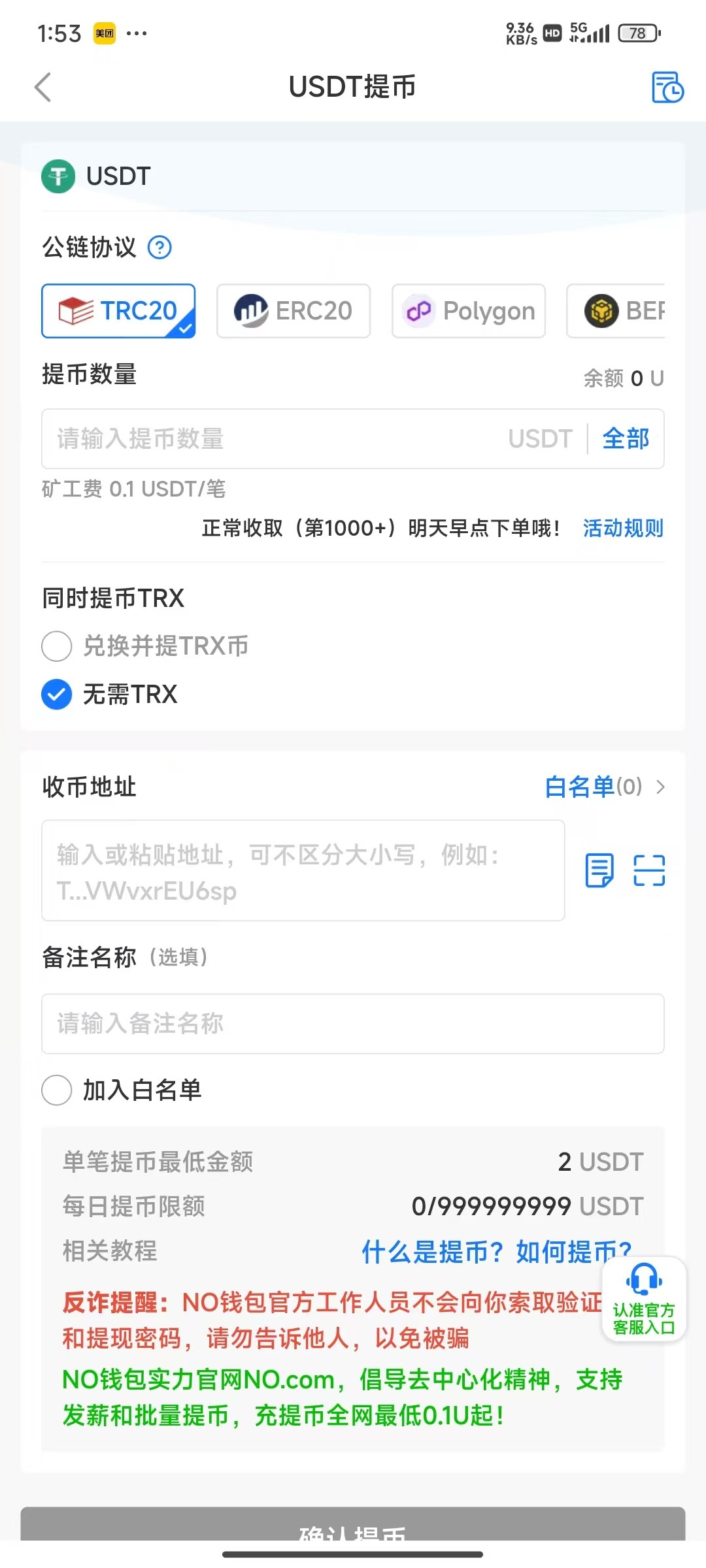Open the 活动规则 link
706x1568 pixels.
pyautogui.click(x=623, y=528)
